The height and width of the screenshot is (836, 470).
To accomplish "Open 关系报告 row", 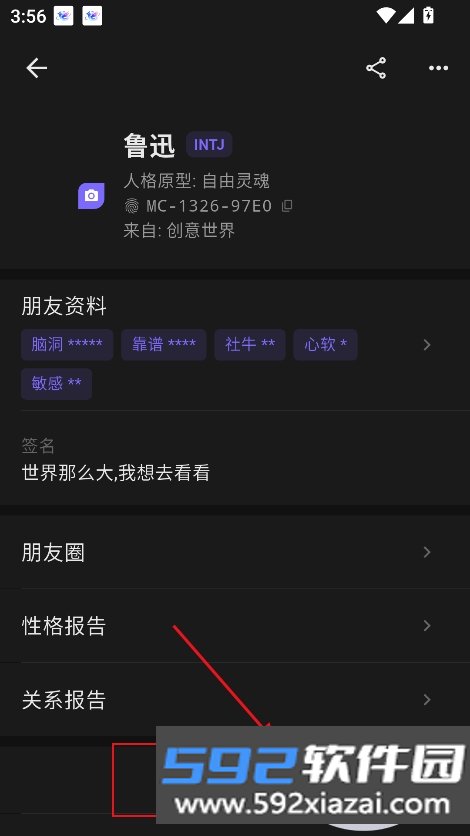I will pos(235,700).
